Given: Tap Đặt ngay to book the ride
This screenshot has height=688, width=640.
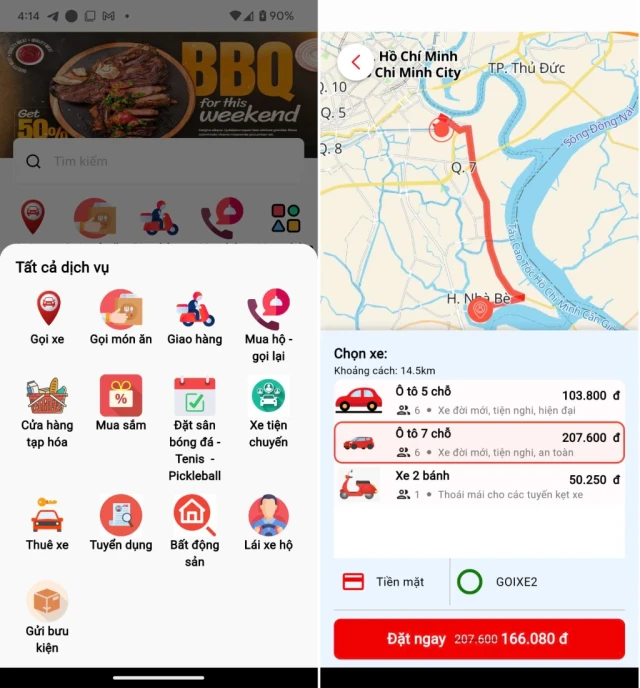Looking at the screenshot, I should coord(479,639).
